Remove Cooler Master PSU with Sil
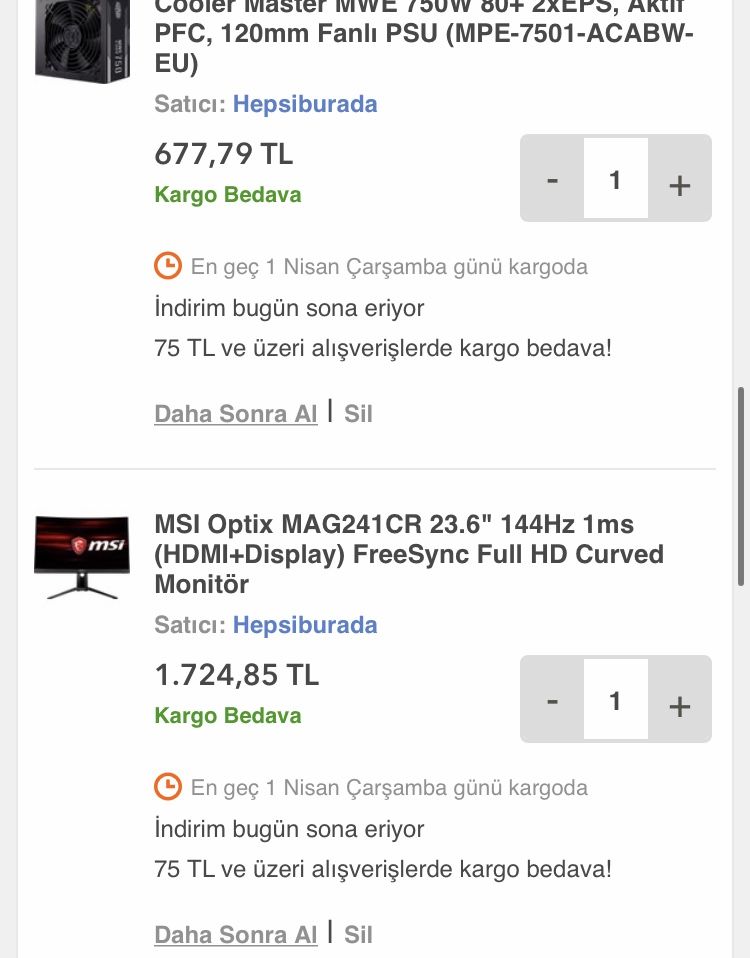750x958 pixels. 358,413
